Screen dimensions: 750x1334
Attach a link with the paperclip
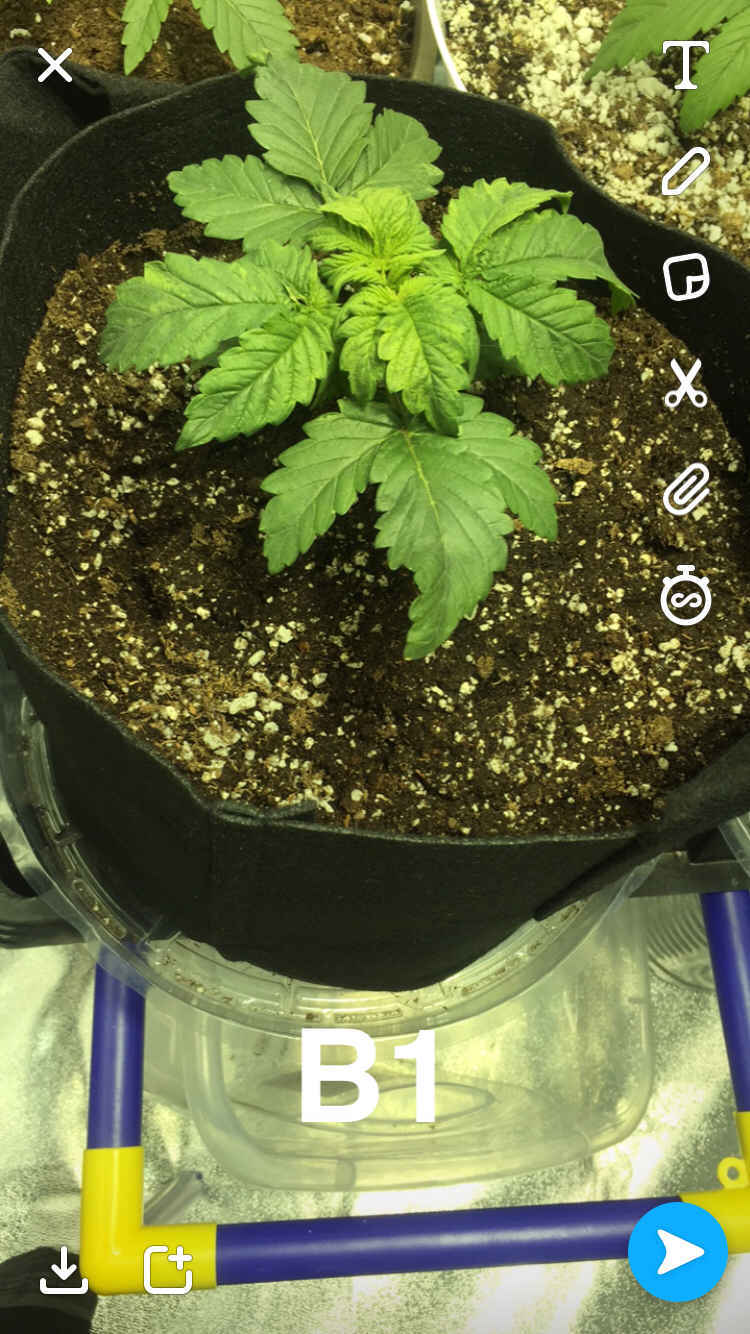coord(686,490)
